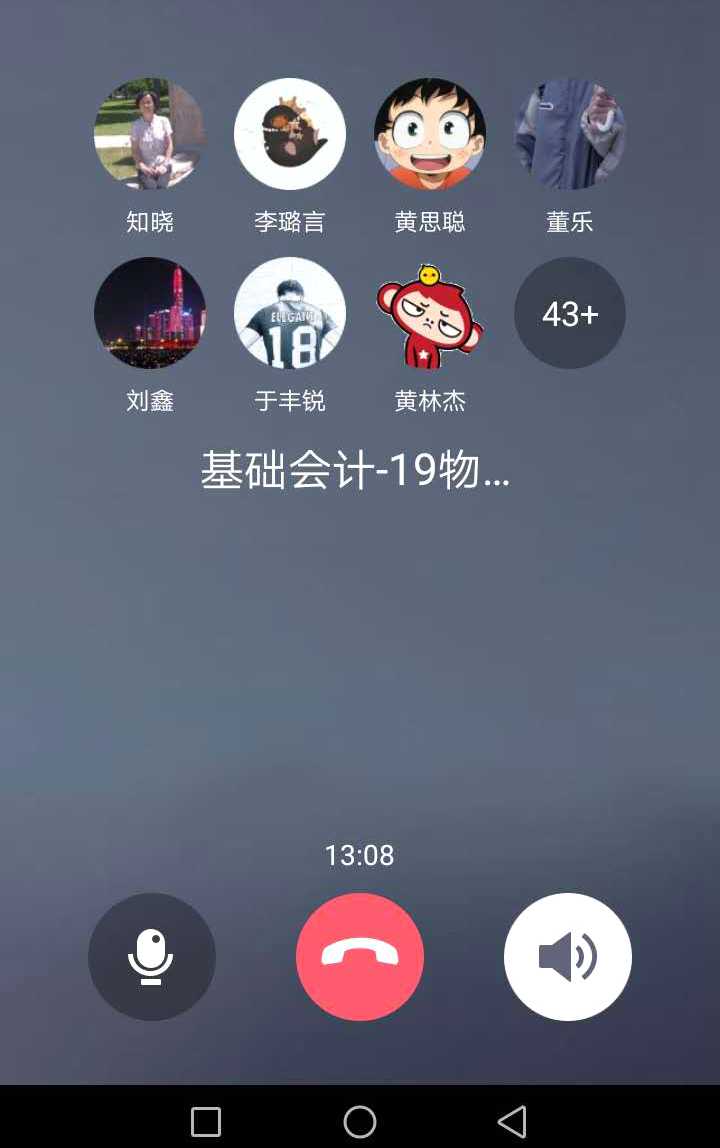Open recent apps from navigation bar
The height and width of the screenshot is (1148, 720).
tap(206, 1121)
